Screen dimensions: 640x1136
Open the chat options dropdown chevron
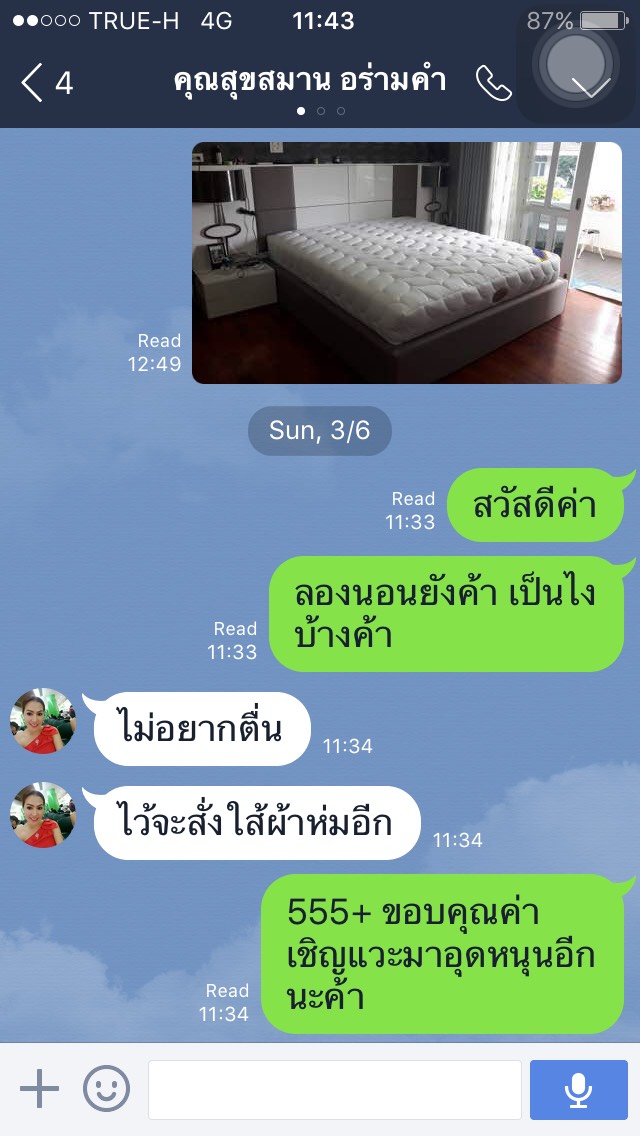pos(591,87)
